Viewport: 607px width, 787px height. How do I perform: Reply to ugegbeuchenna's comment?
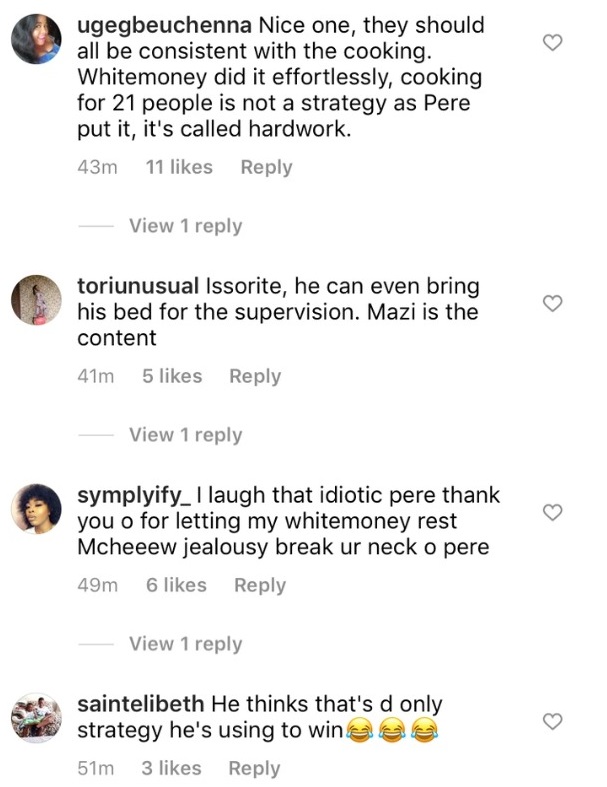coord(266,168)
